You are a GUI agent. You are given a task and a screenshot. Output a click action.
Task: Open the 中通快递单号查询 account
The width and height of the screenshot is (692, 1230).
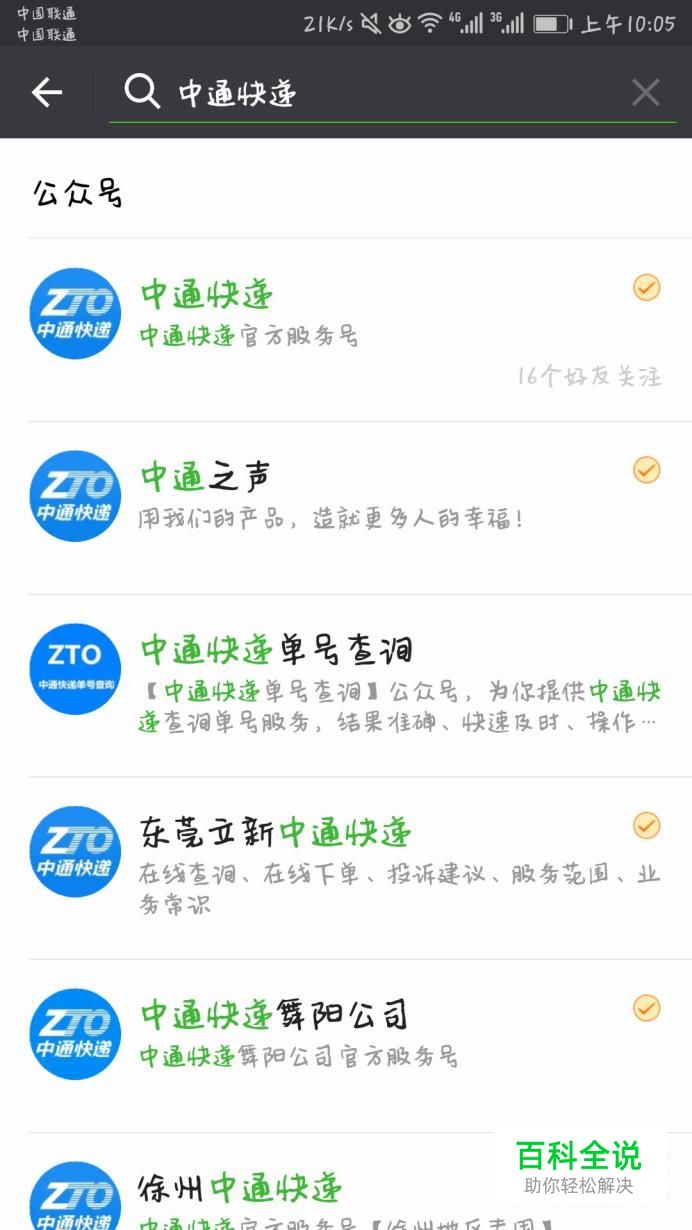[346, 686]
